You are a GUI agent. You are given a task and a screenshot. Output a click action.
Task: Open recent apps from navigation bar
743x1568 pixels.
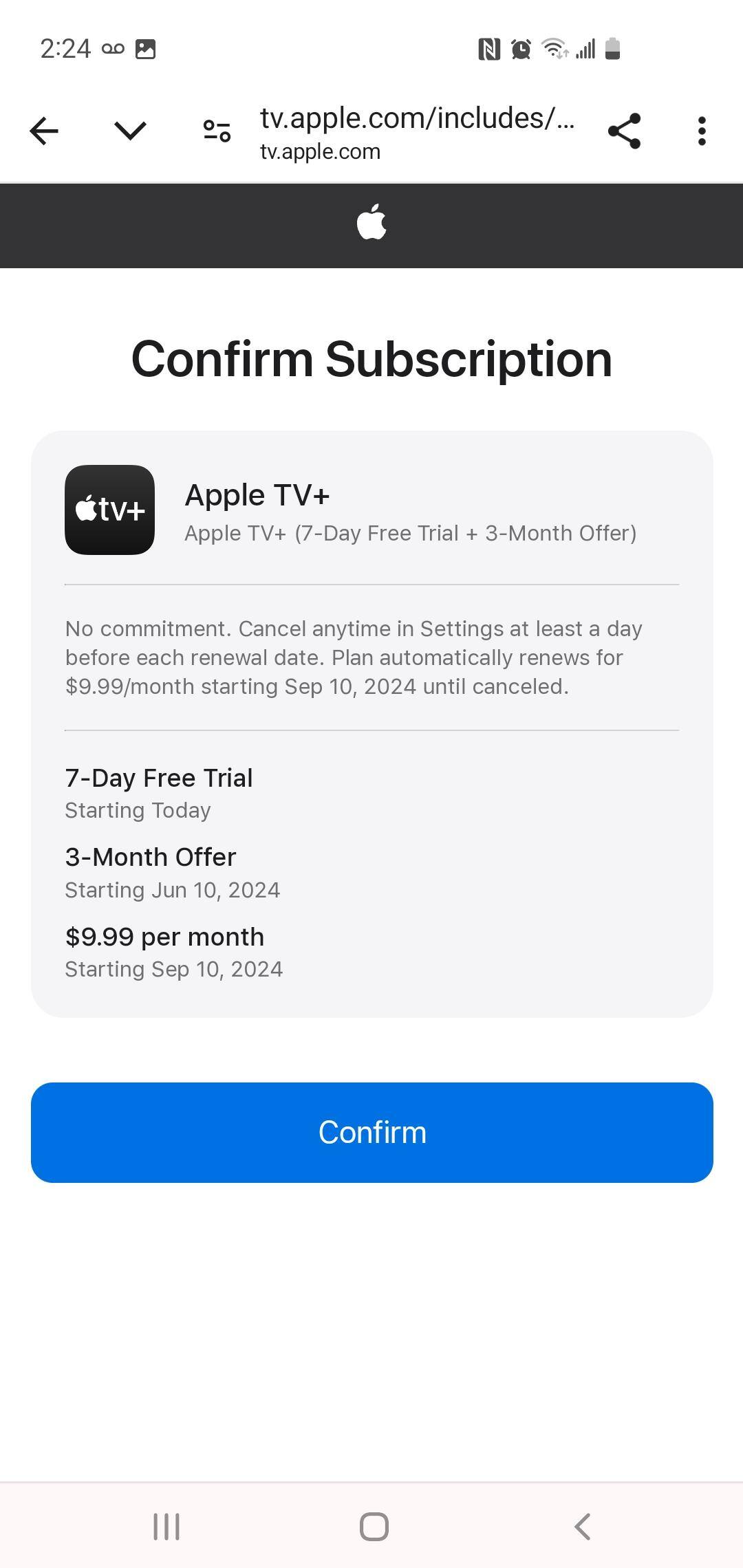(x=166, y=1527)
